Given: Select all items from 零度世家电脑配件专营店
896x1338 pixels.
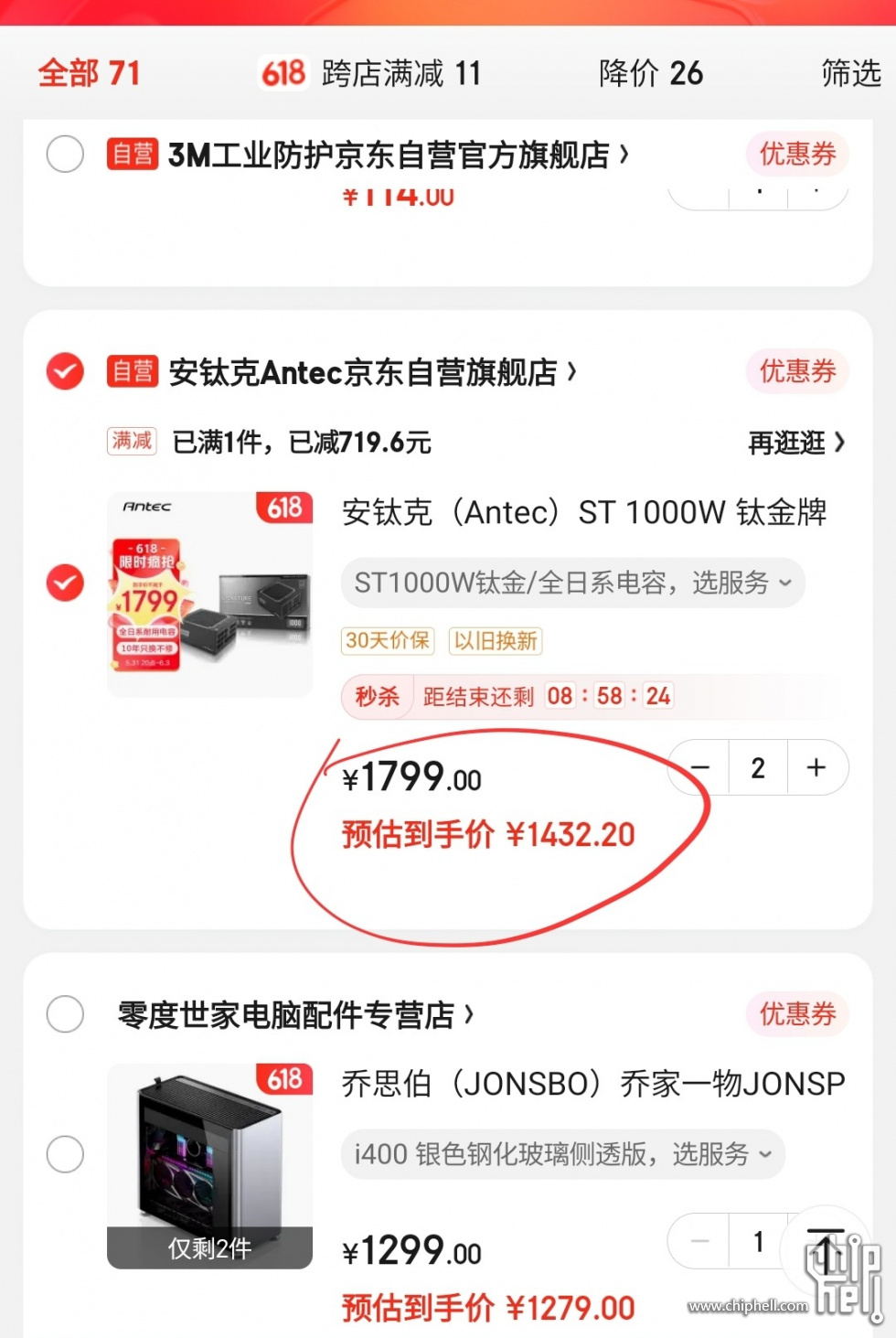Looking at the screenshot, I should pos(65,1014).
